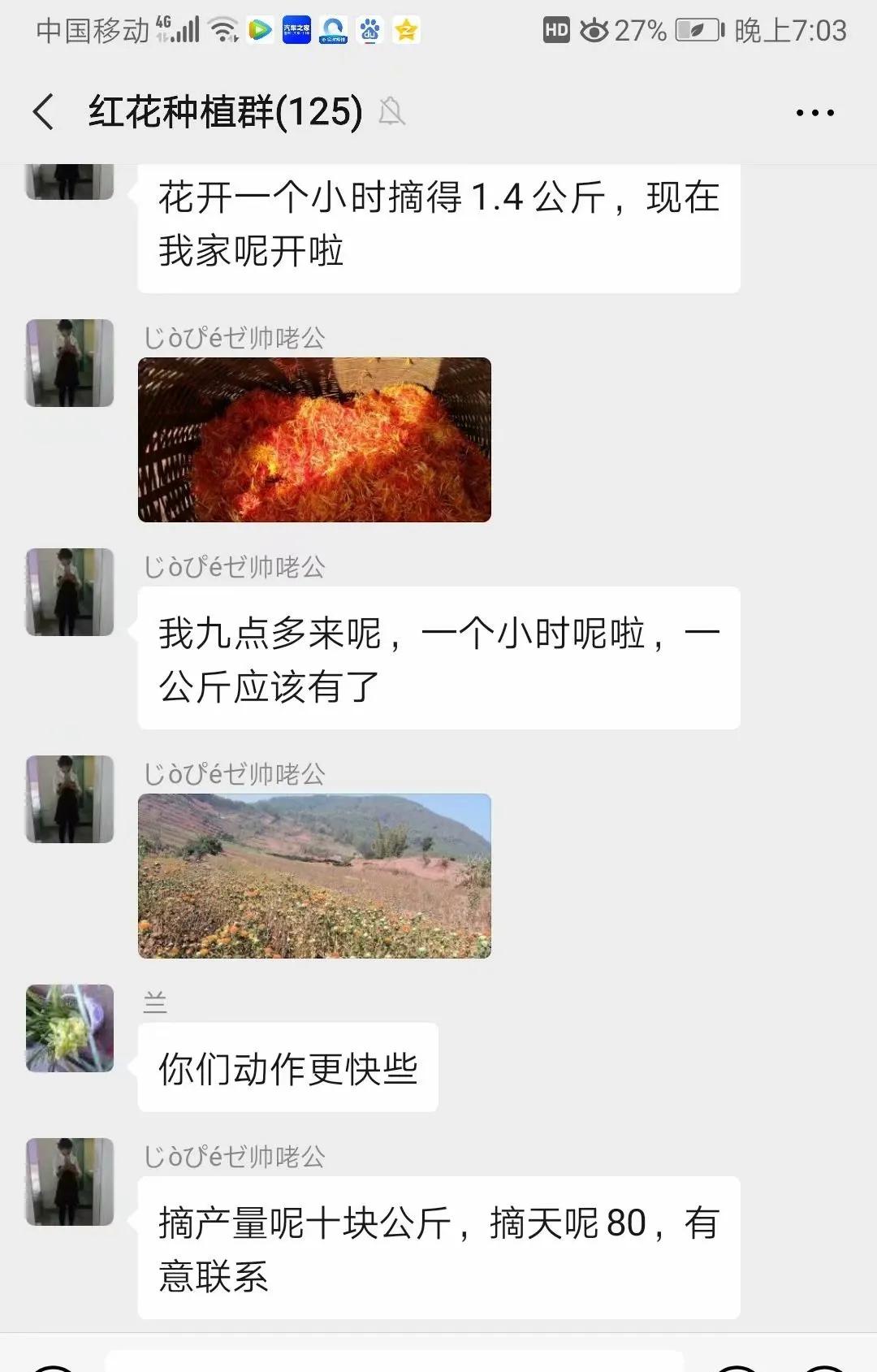This screenshot has width=877, height=1372.
Task: Tap the avatar beside the 摘产量呢十块公斤 message
Action: tap(70, 1181)
